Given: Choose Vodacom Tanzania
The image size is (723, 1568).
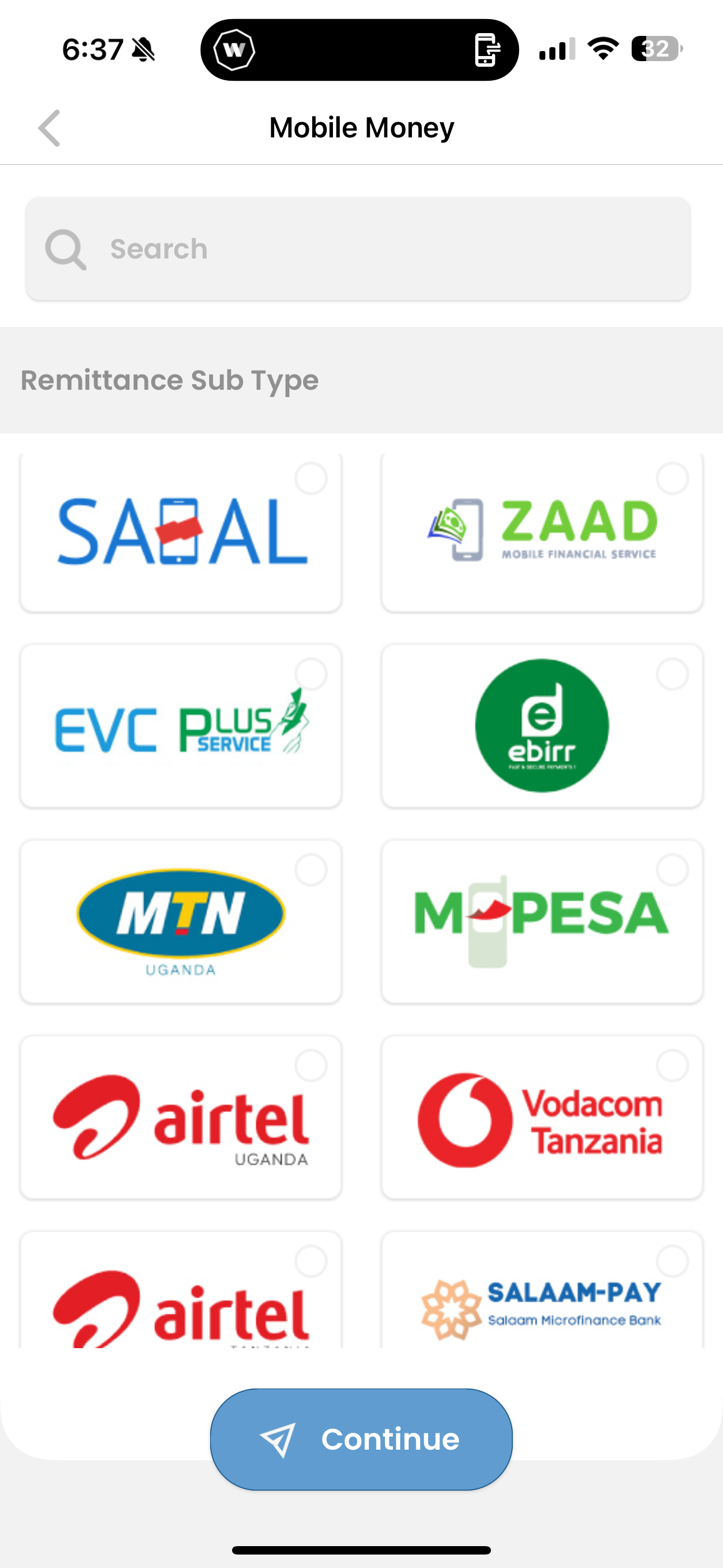Looking at the screenshot, I should [541, 1118].
